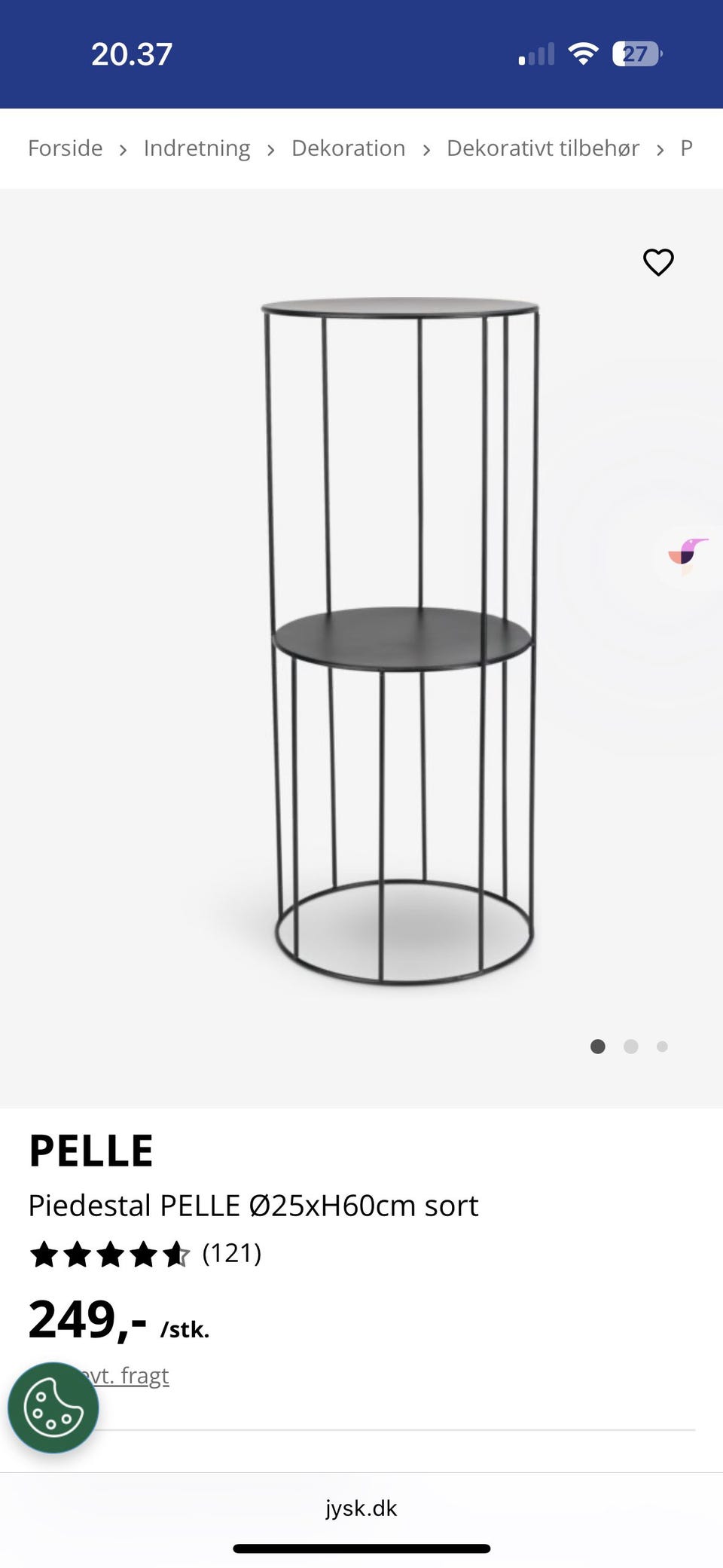Screen dimensions: 723x1568
Task: Navigate to Forside in the breadcrumb
Action: pos(66,148)
